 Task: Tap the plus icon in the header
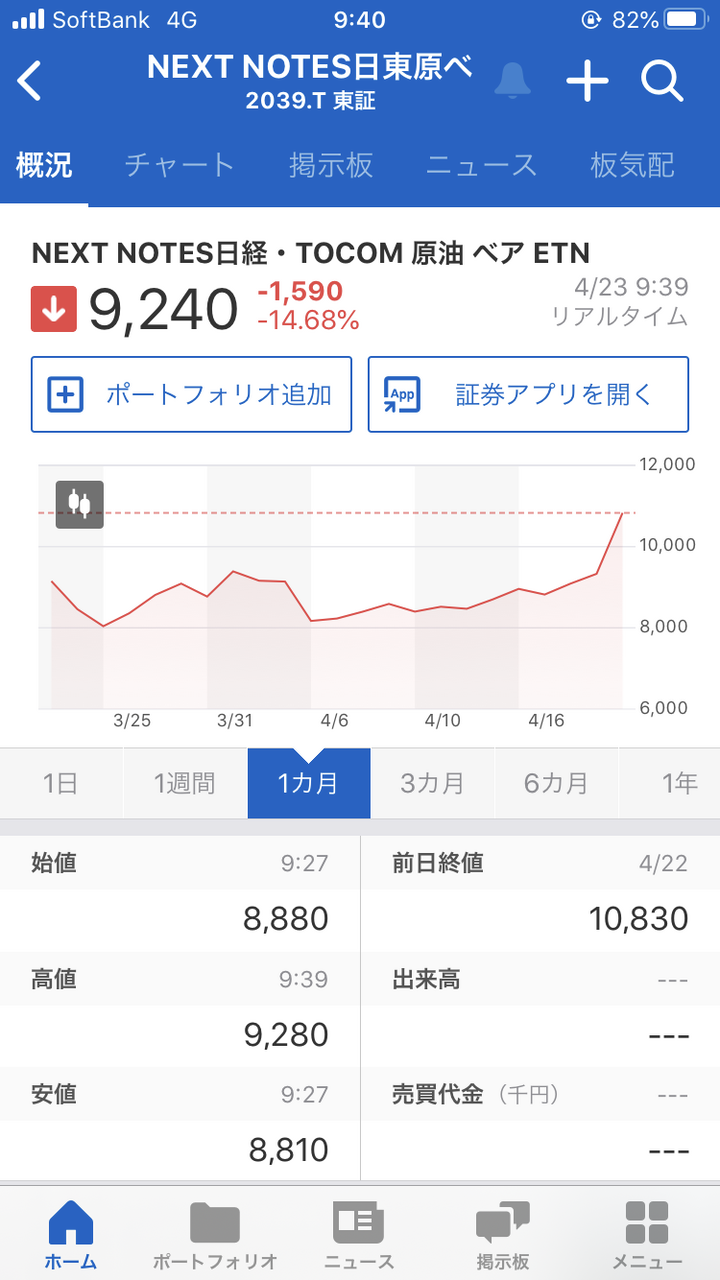588,81
